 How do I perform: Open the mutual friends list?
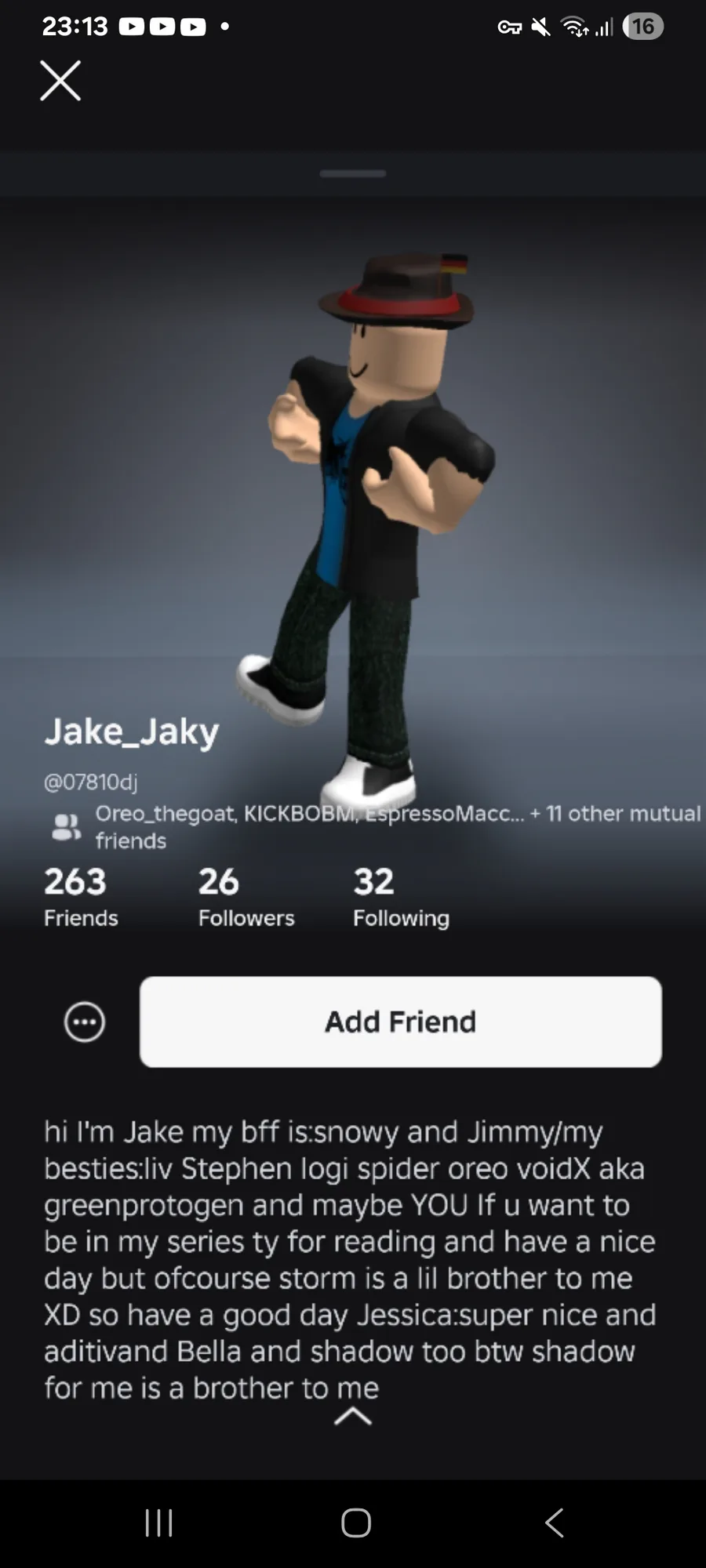(375, 826)
